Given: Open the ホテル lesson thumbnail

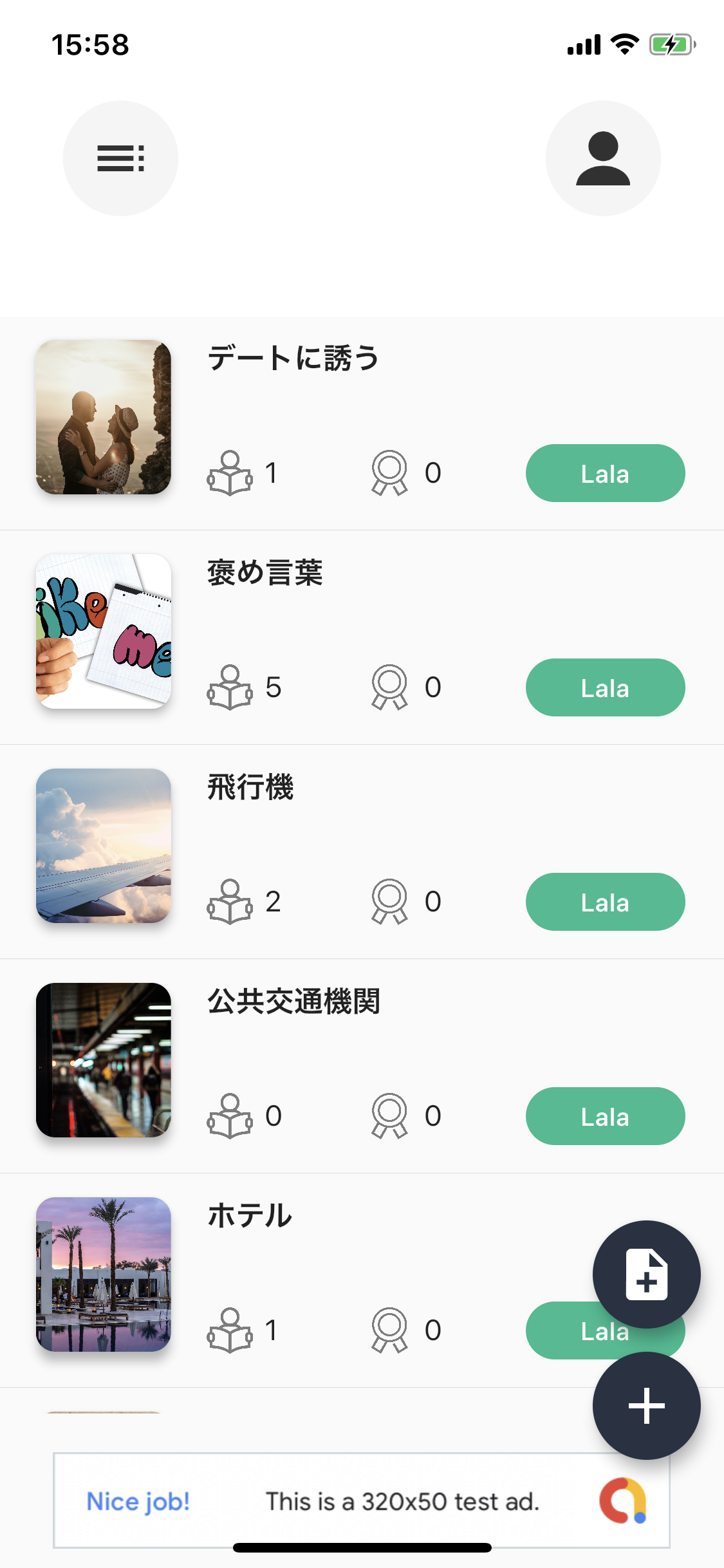Looking at the screenshot, I should (104, 1274).
